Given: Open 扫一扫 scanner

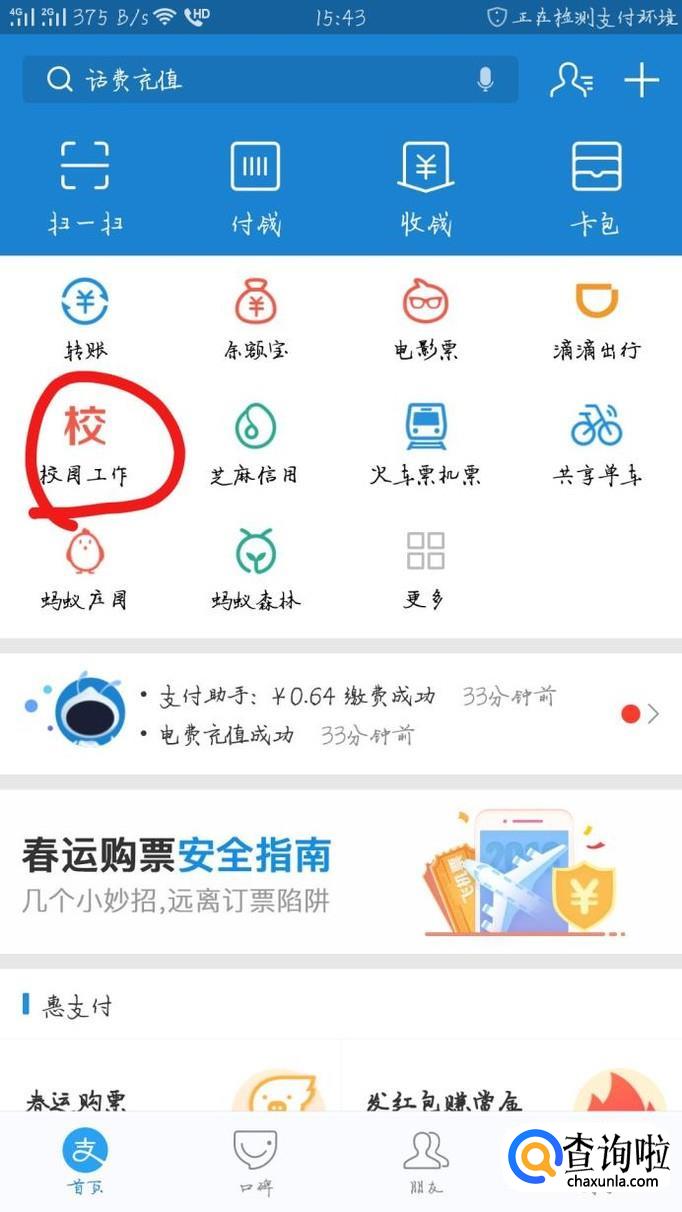Looking at the screenshot, I should pyautogui.click(x=85, y=188).
